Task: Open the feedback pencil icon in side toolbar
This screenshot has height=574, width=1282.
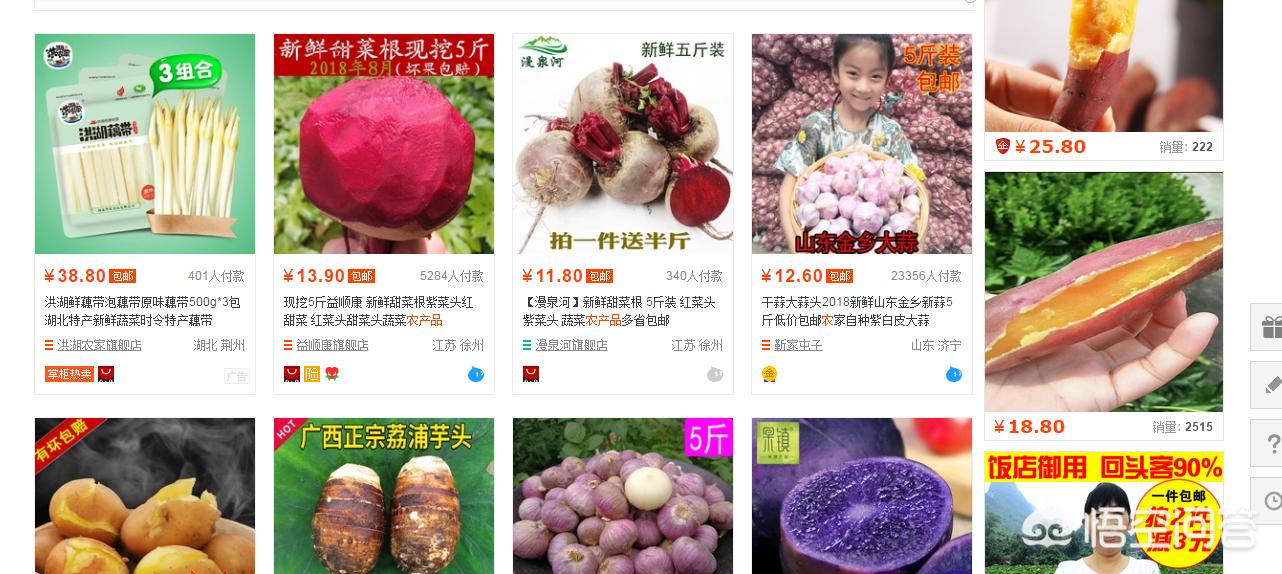Action: click(x=1270, y=385)
